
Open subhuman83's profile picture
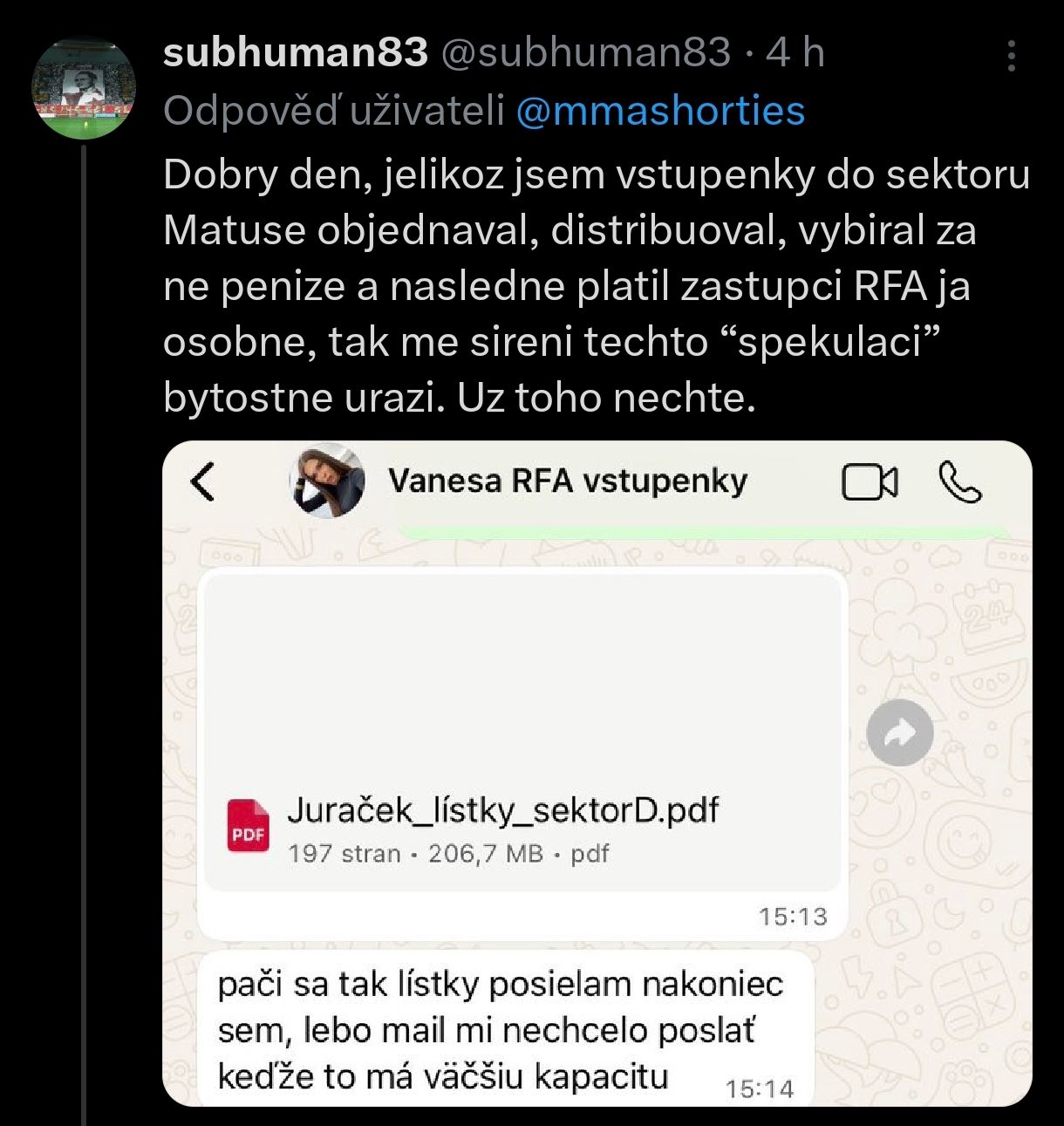click(84, 88)
